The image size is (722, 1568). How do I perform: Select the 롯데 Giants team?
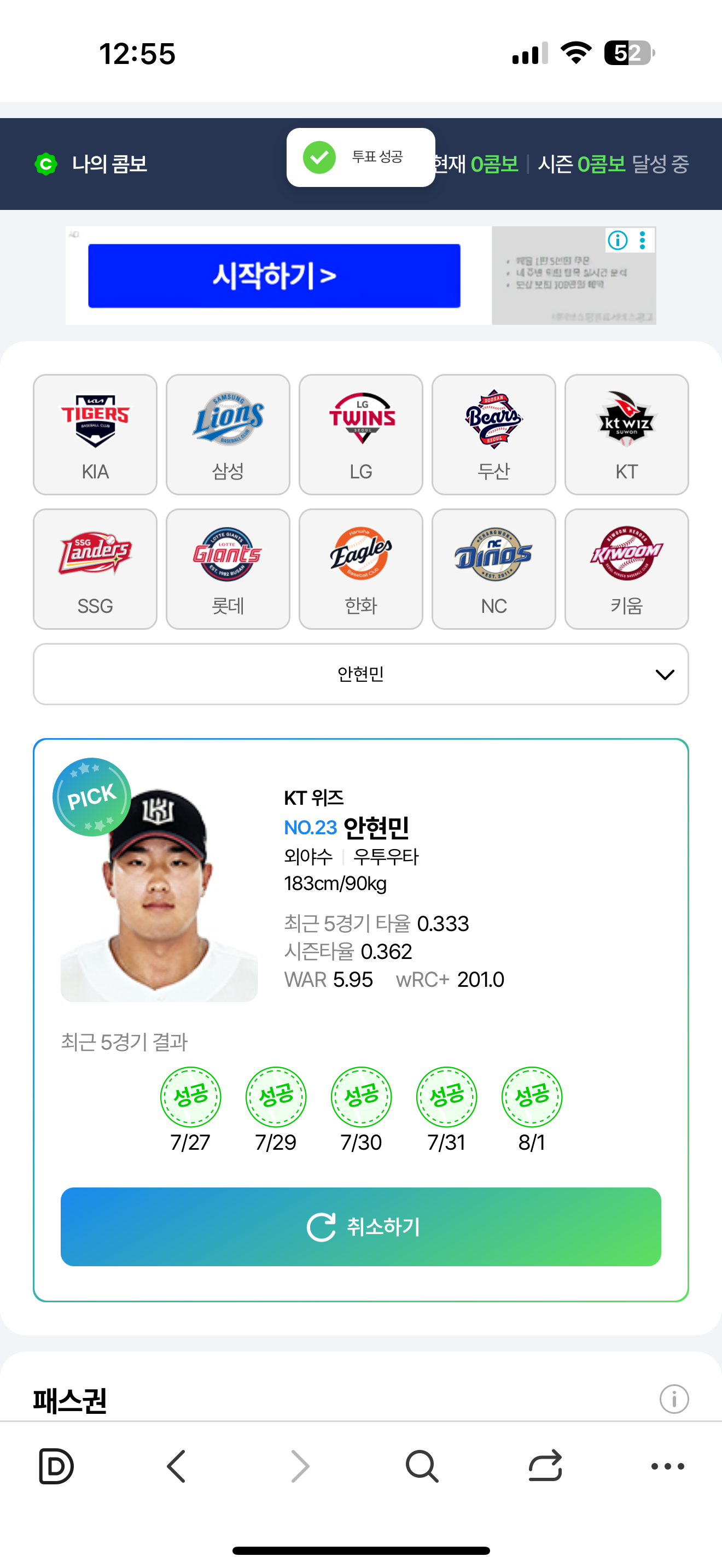[x=228, y=569]
